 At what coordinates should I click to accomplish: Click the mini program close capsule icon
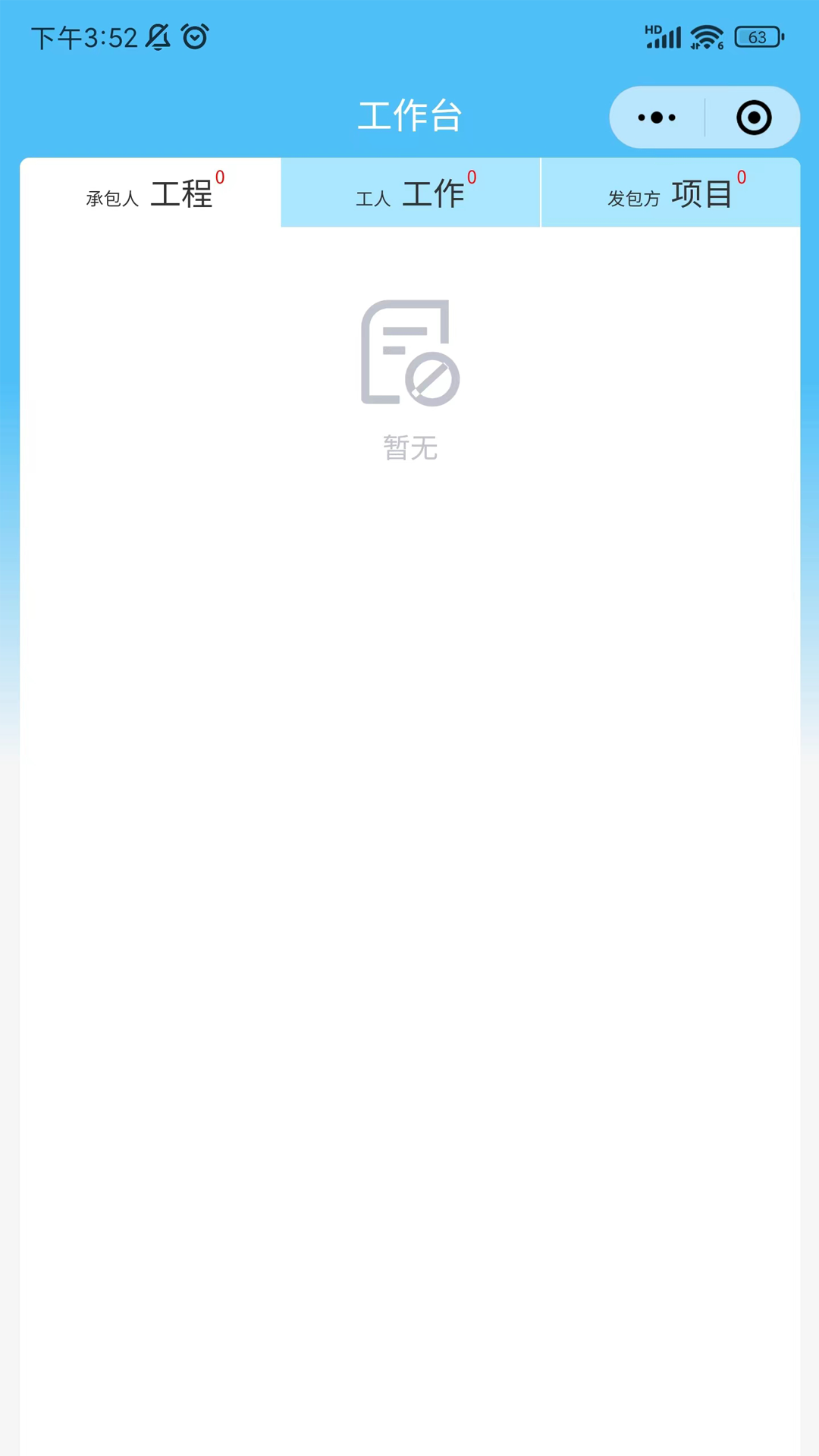[x=752, y=118]
